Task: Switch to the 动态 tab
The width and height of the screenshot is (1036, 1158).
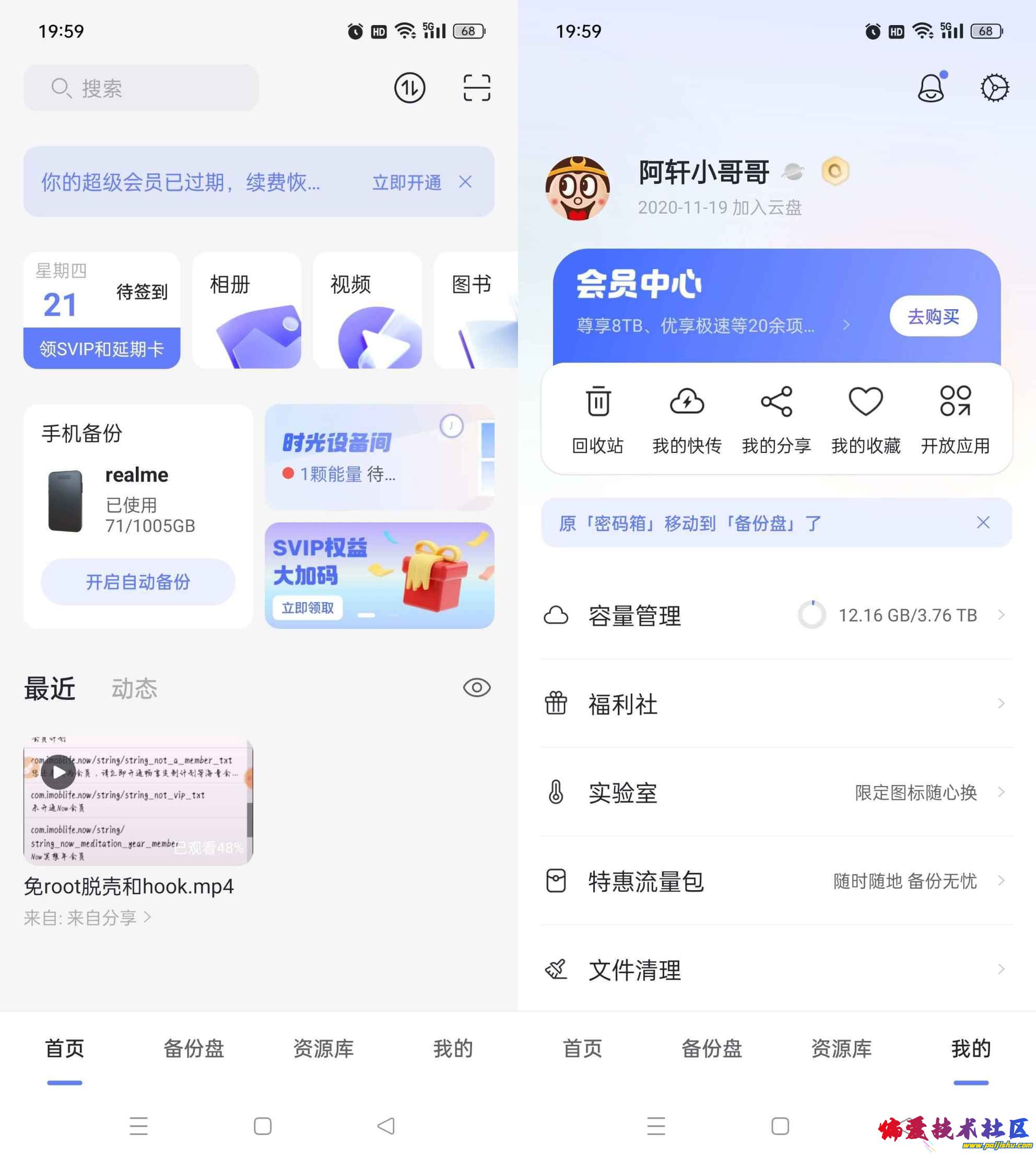Action: pyautogui.click(x=134, y=688)
